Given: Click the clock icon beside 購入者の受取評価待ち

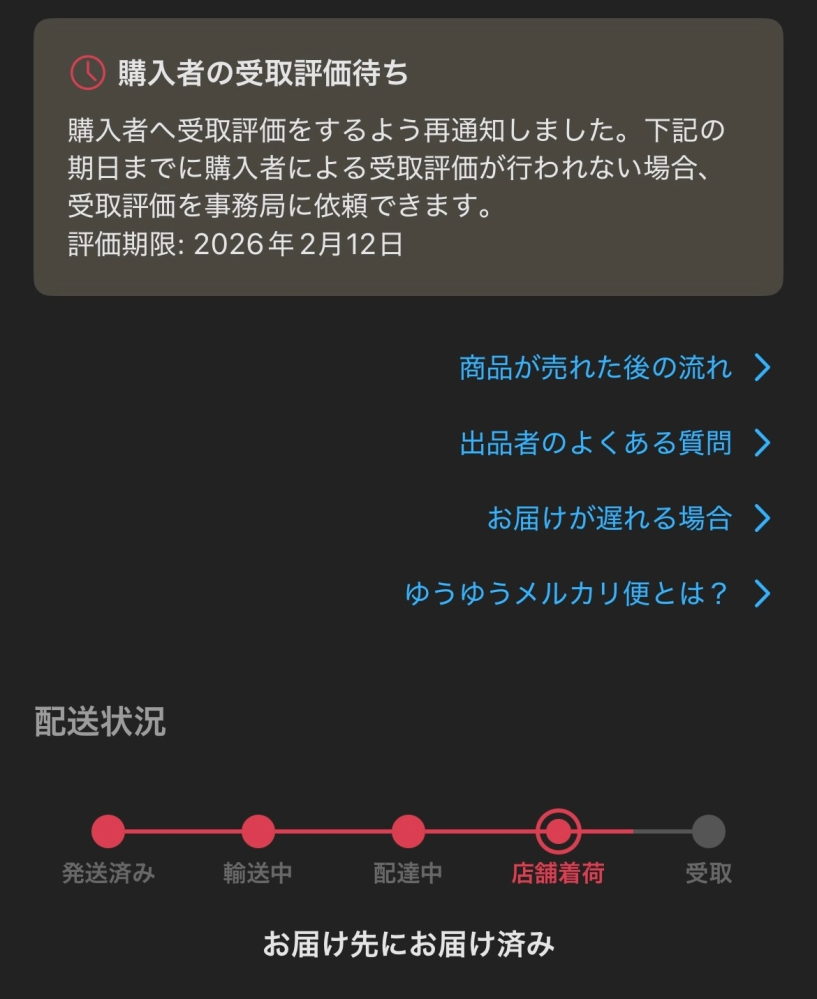Looking at the screenshot, I should click(85, 70).
